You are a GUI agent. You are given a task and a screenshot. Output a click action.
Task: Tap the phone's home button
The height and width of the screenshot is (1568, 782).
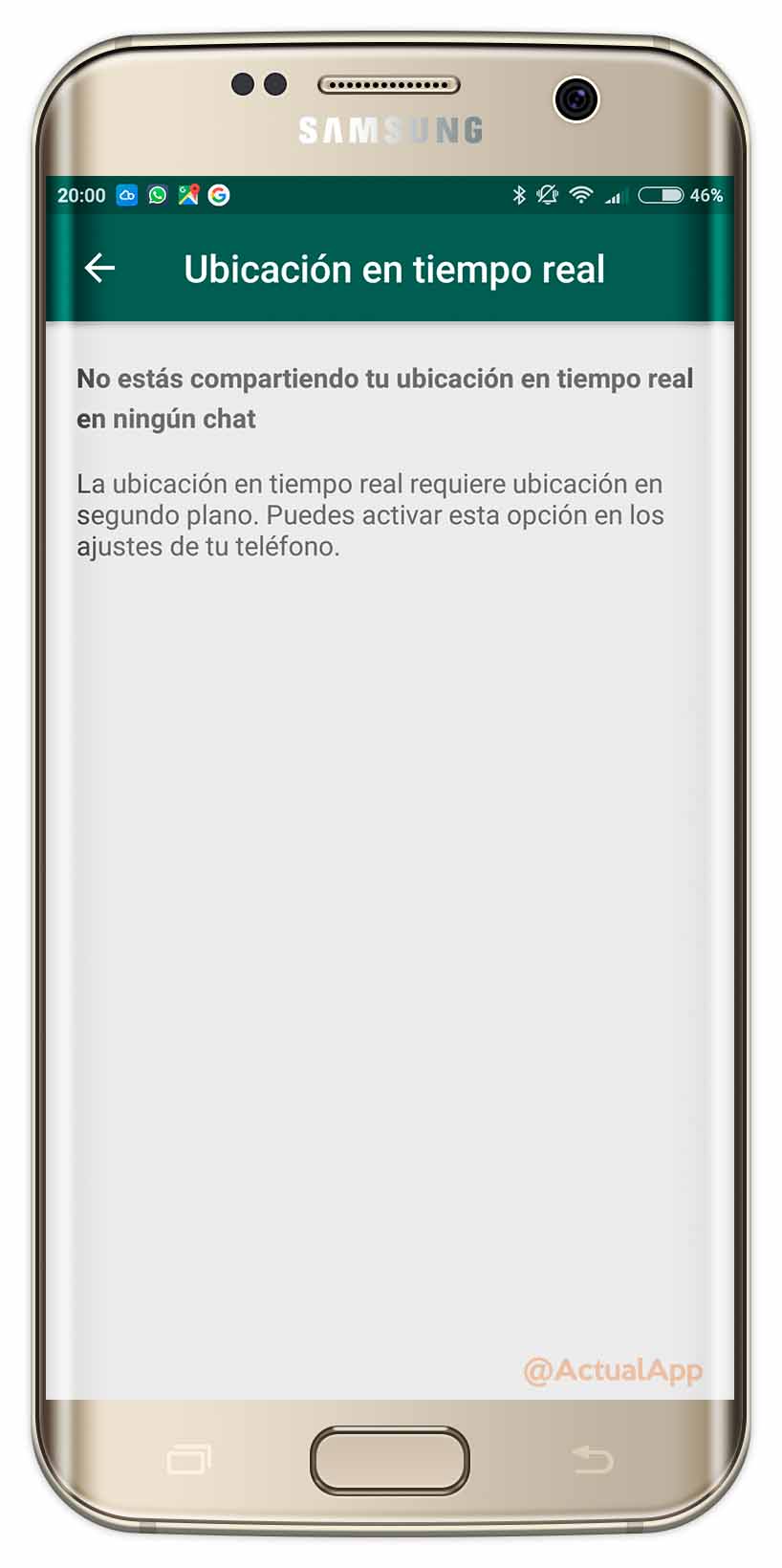[390, 1460]
